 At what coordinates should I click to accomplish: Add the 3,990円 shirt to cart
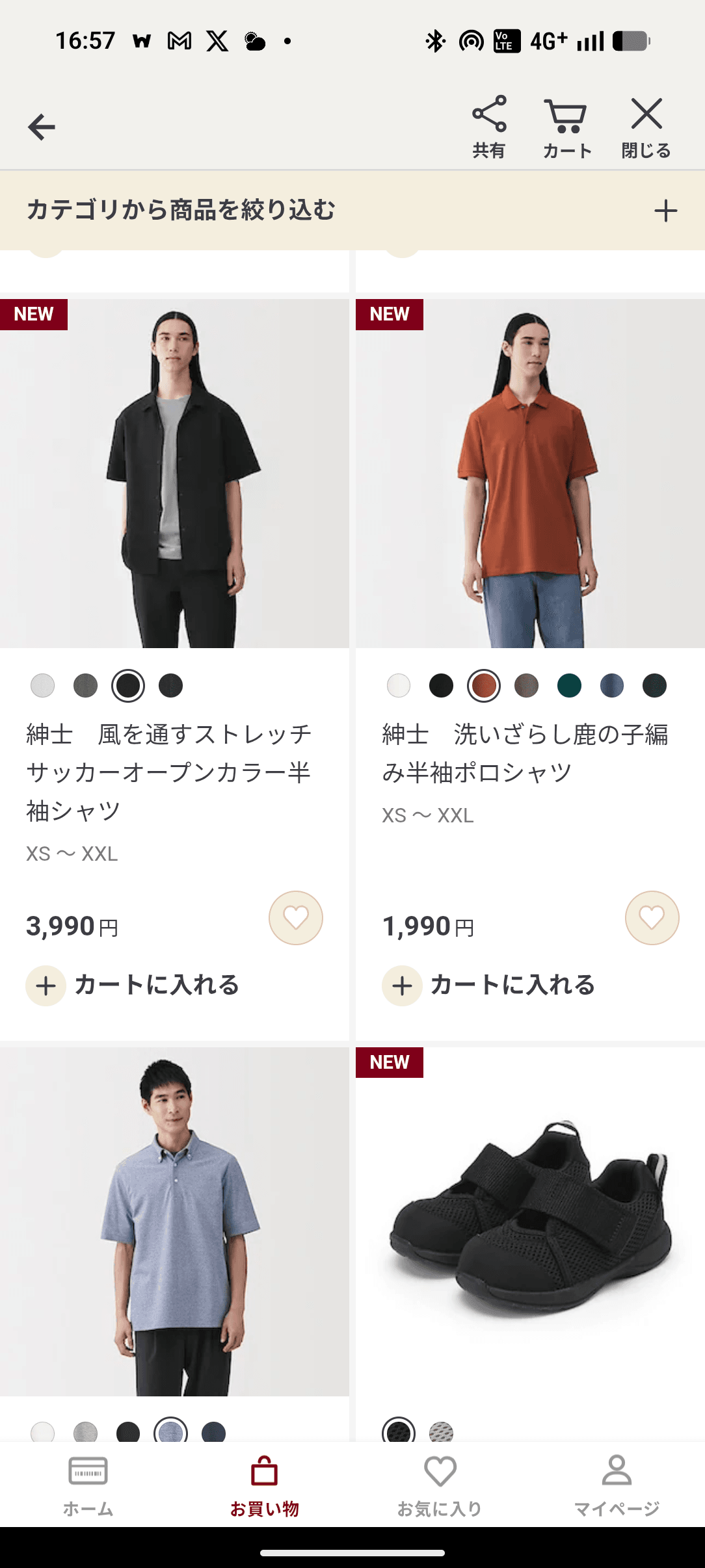[133, 986]
